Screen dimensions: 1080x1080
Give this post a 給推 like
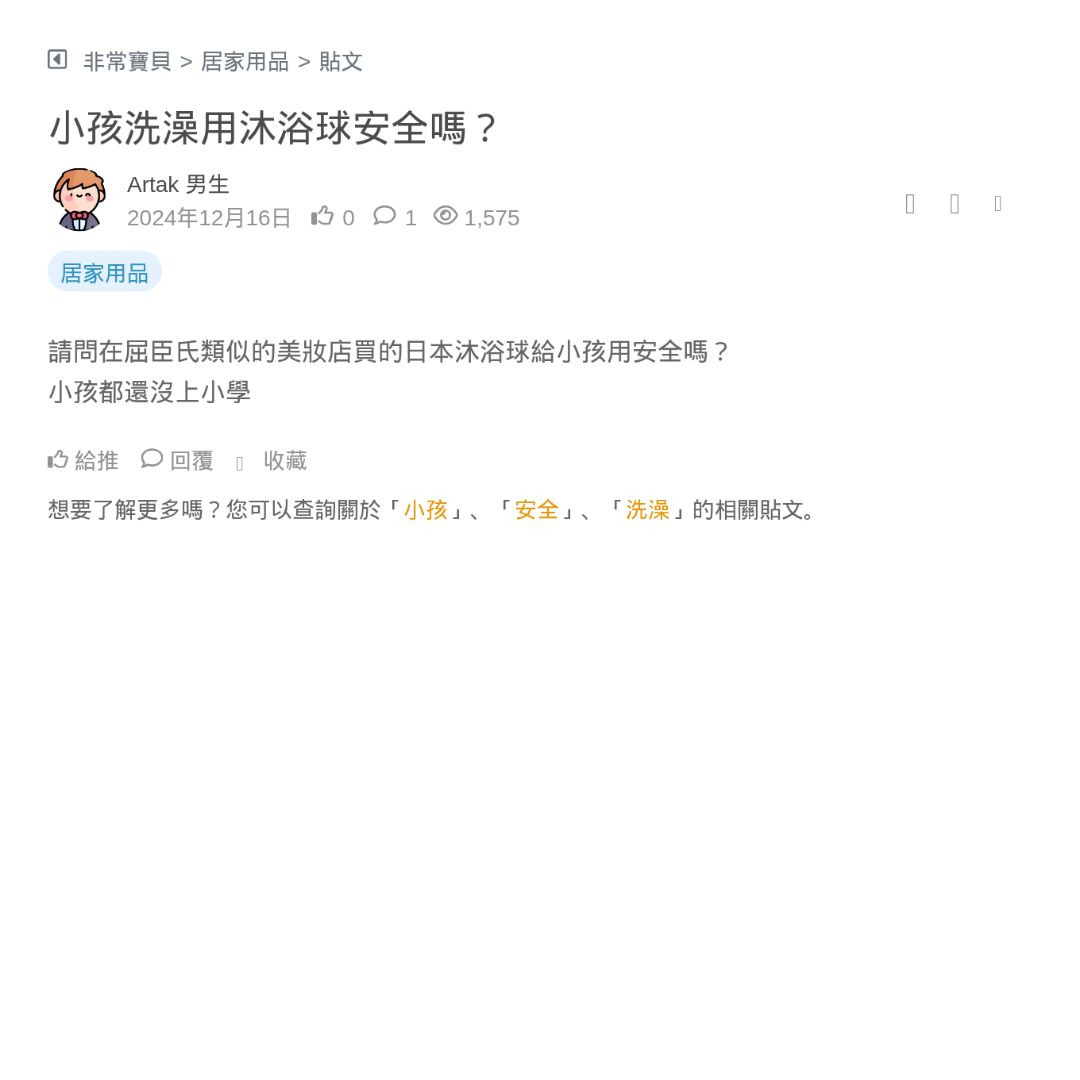tap(84, 460)
